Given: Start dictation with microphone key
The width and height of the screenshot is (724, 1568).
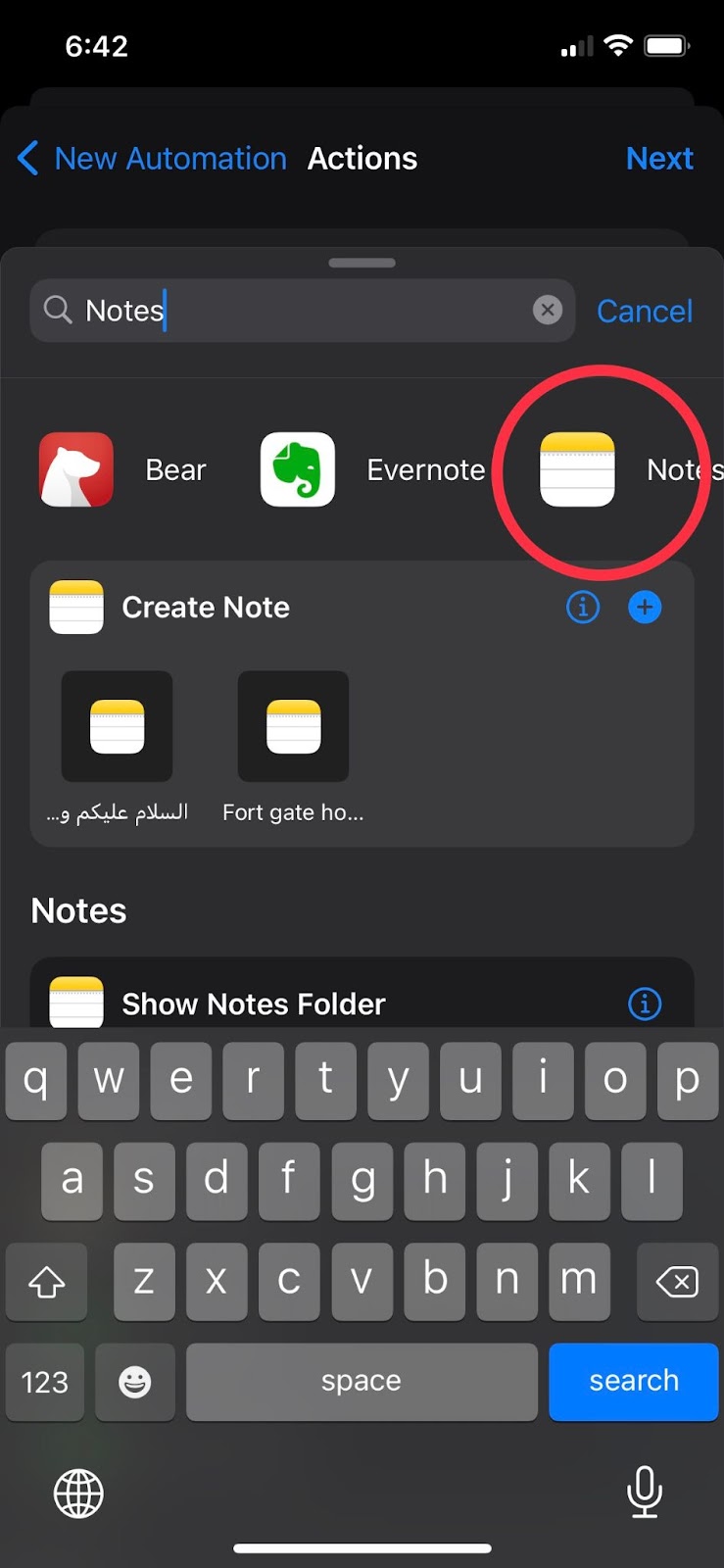Looking at the screenshot, I should pyautogui.click(x=644, y=1492).
